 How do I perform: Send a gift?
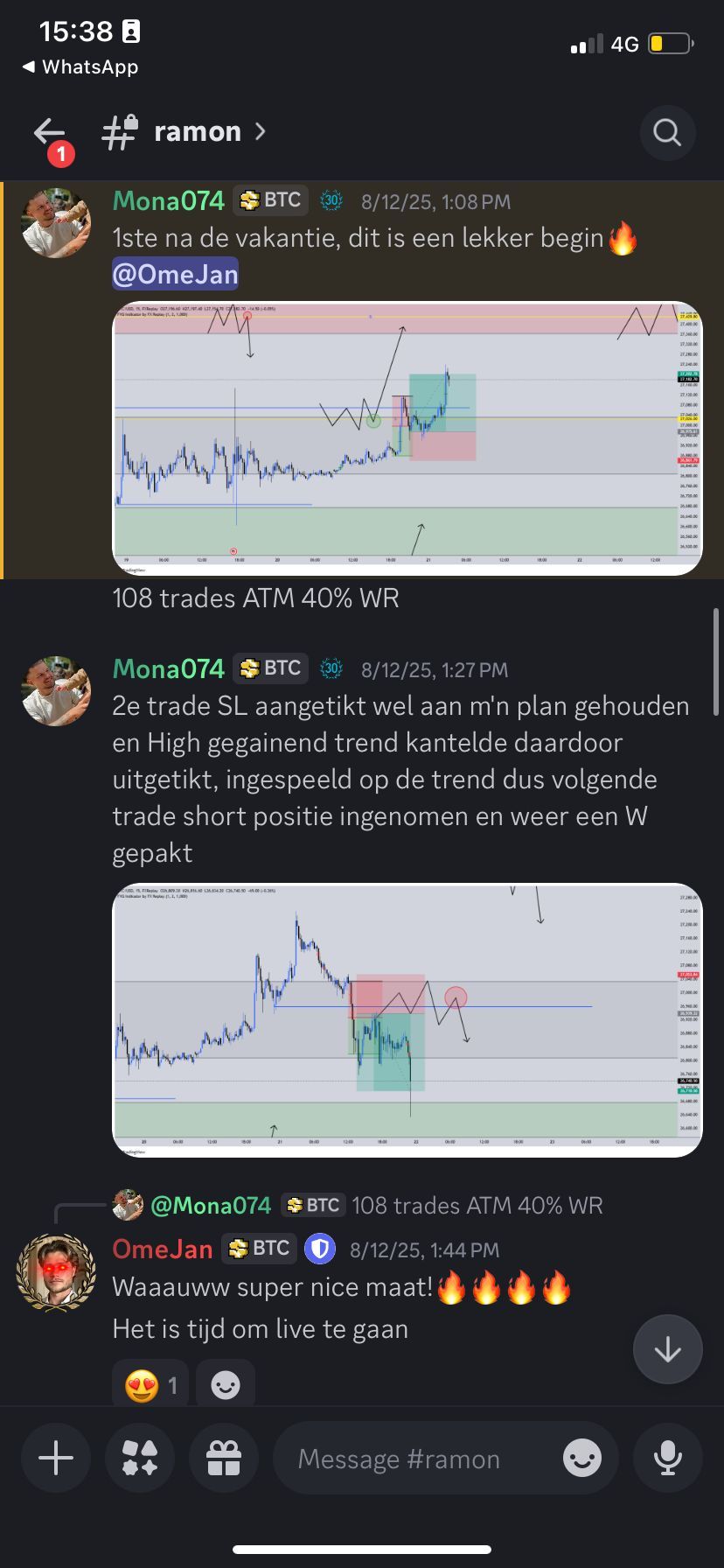pos(223,1459)
